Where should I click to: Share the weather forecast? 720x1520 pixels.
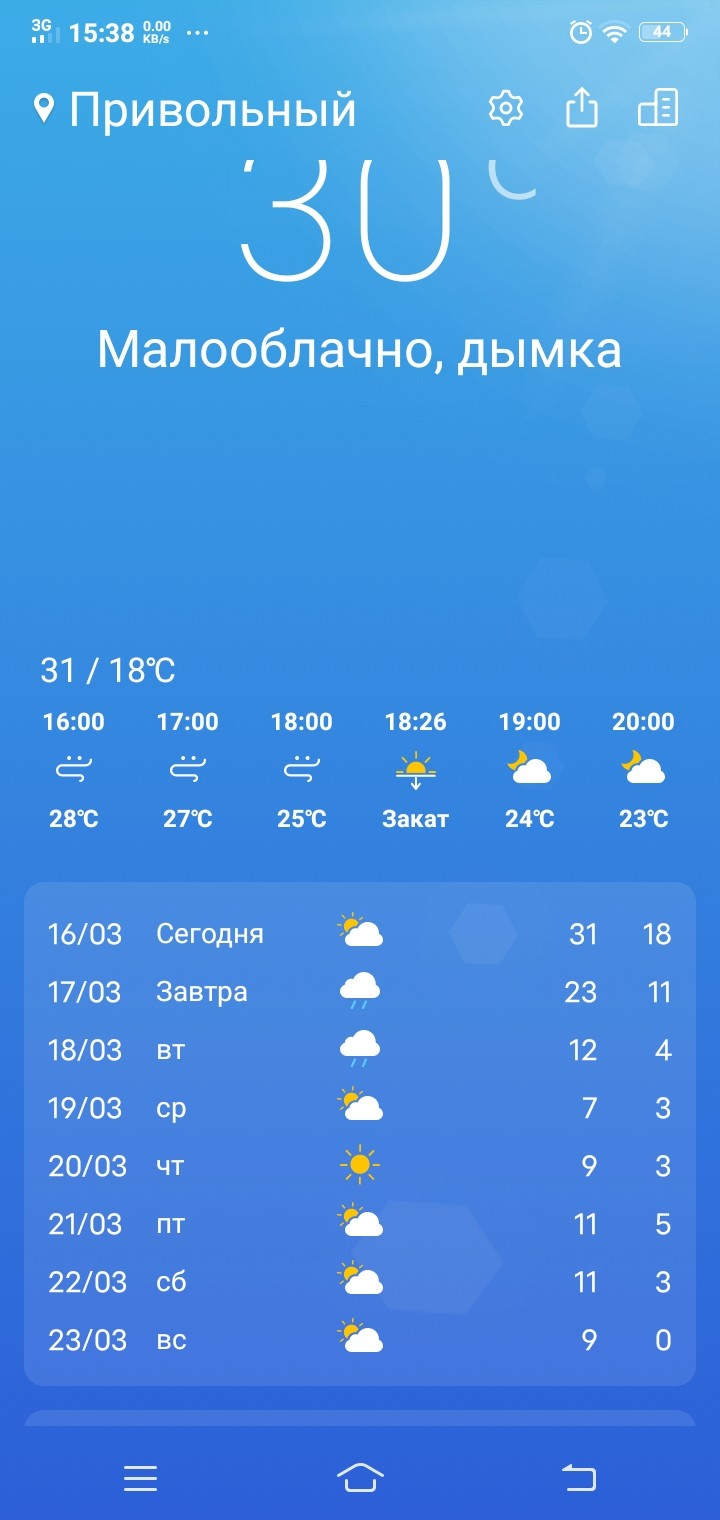click(x=582, y=108)
